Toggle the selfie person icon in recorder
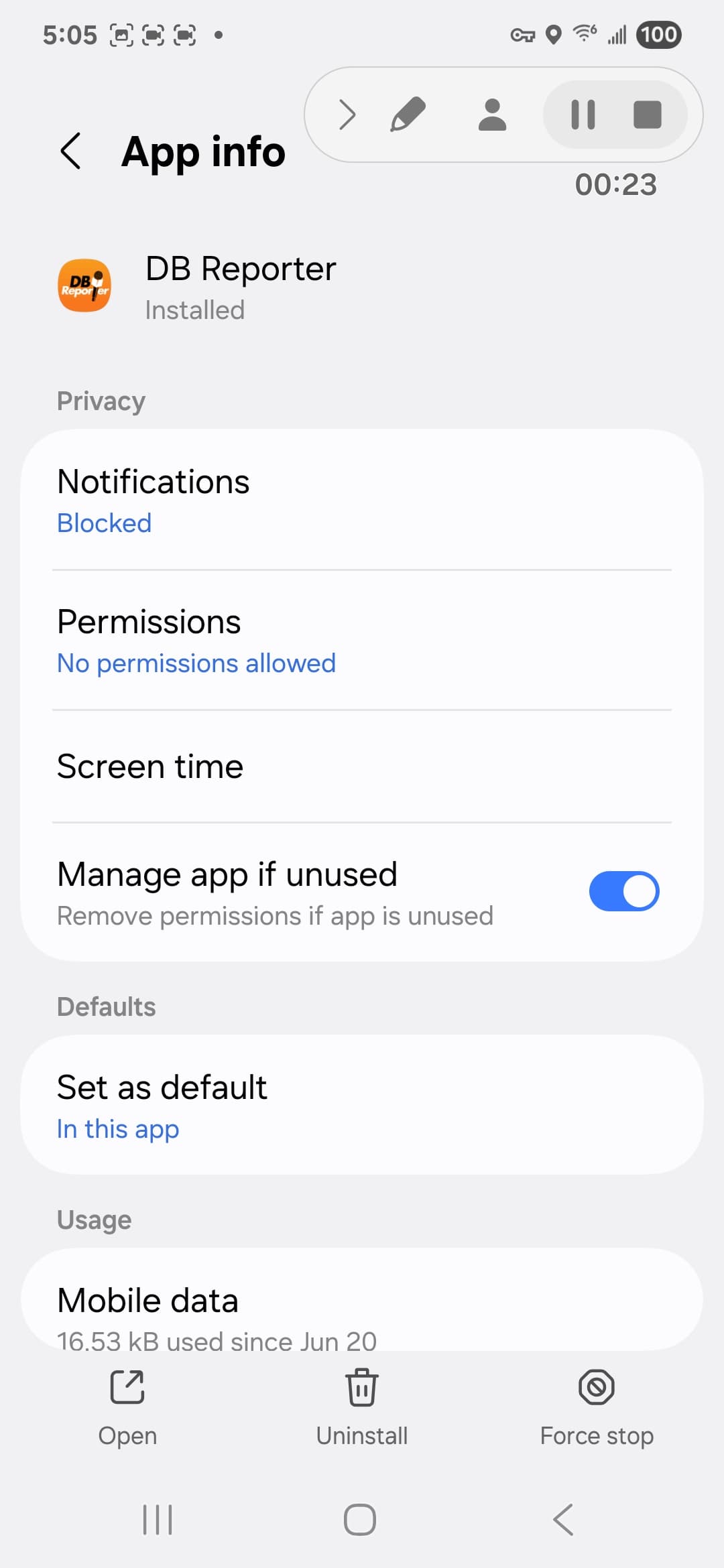The image size is (724, 1568). click(492, 115)
